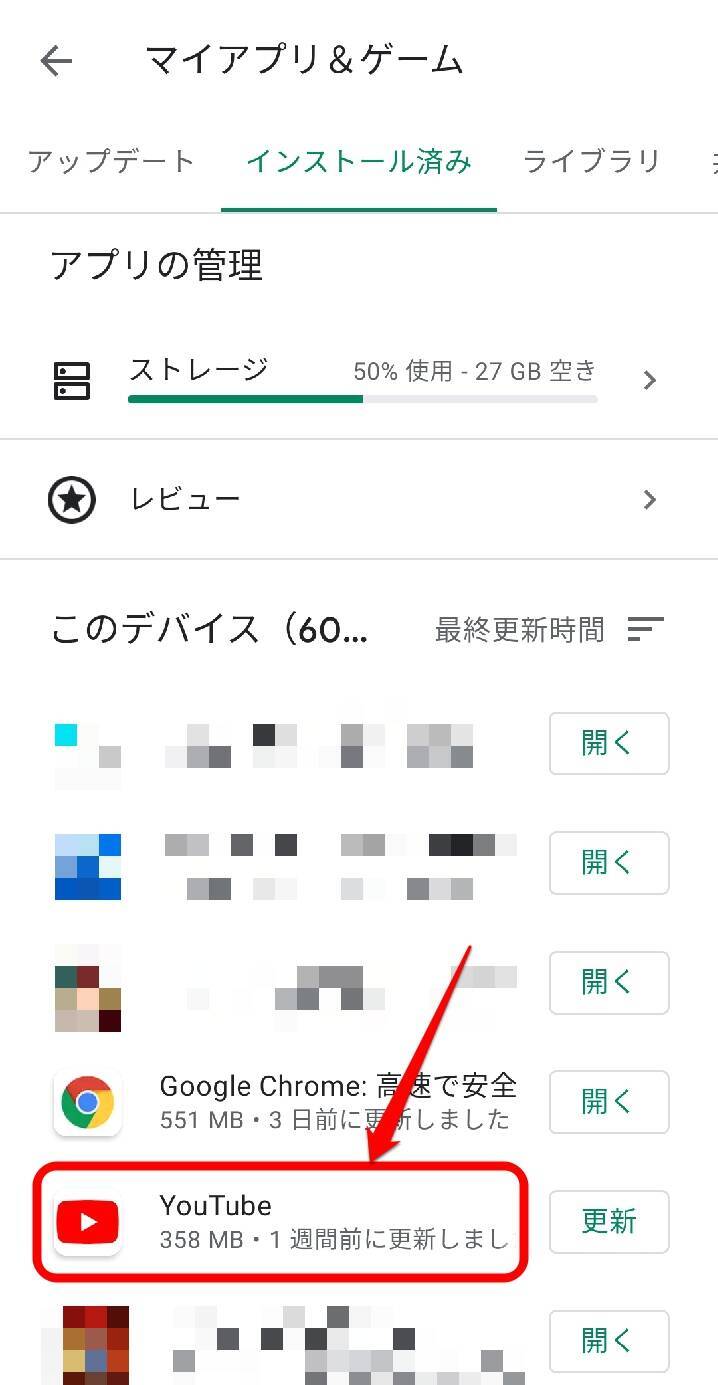
Task: Tap 開く next to Google Chrome
Action: 608,1101
